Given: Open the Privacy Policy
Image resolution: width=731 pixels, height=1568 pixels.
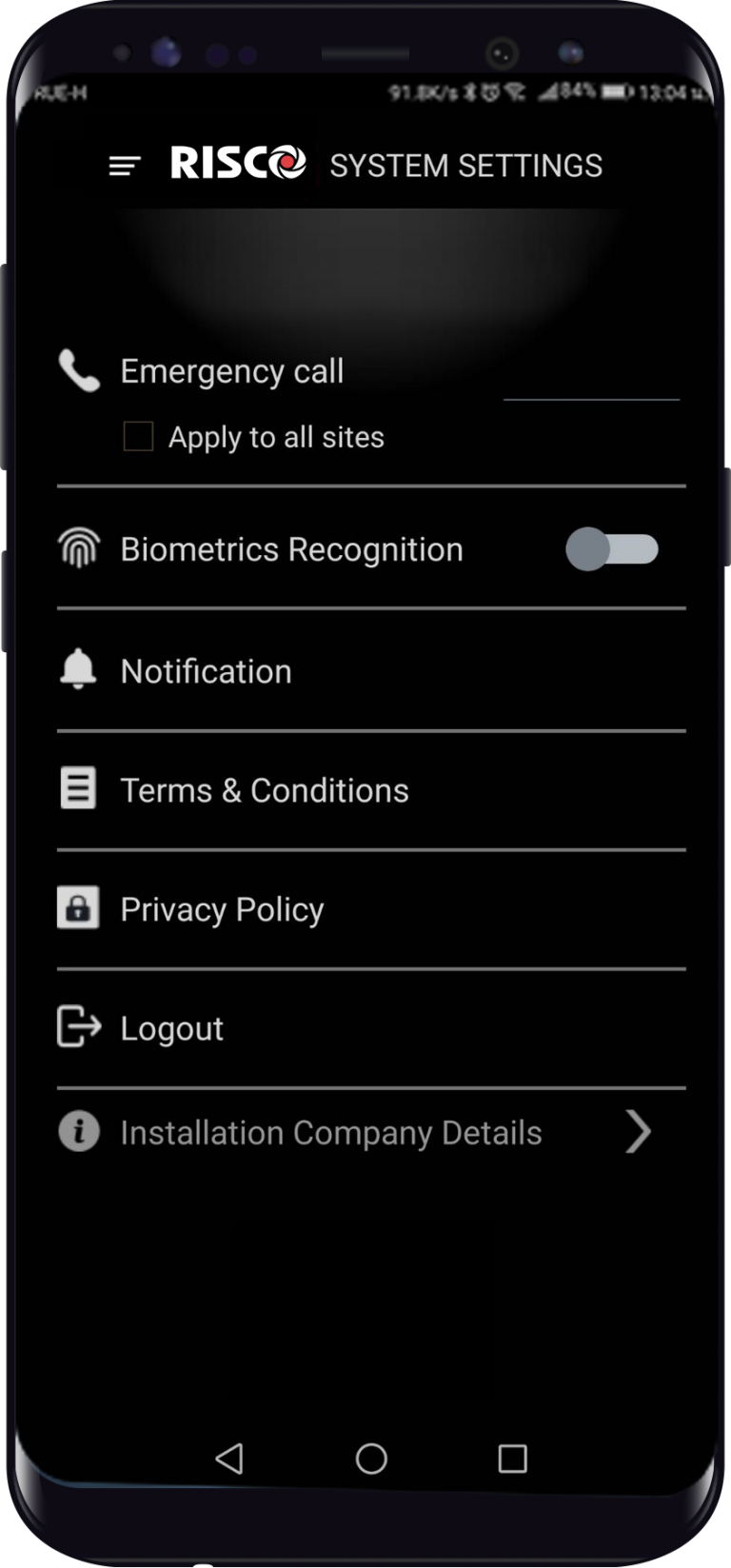Looking at the screenshot, I should pos(221,908).
